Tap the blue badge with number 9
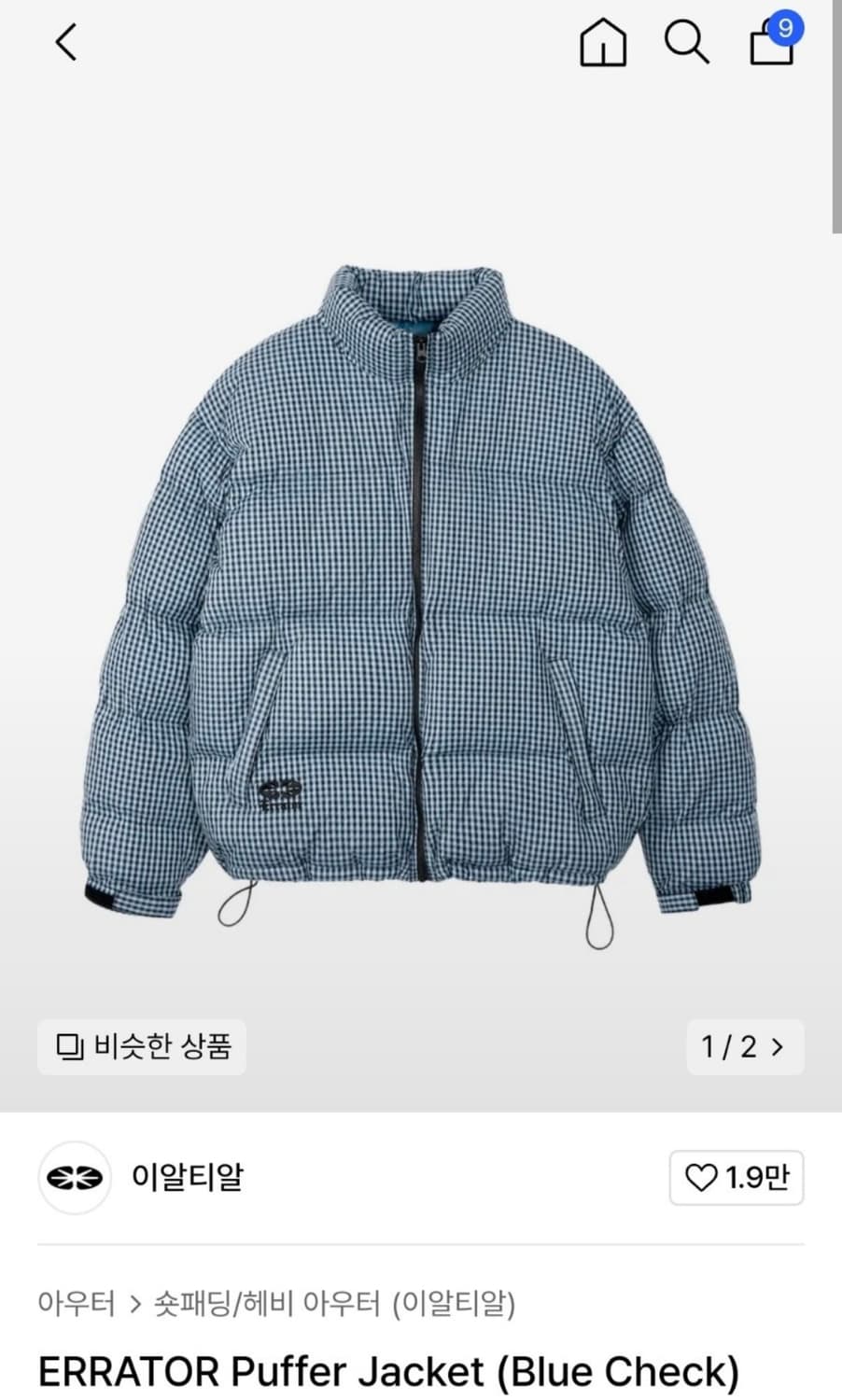The width and height of the screenshot is (842, 1400). [x=787, y=30]
